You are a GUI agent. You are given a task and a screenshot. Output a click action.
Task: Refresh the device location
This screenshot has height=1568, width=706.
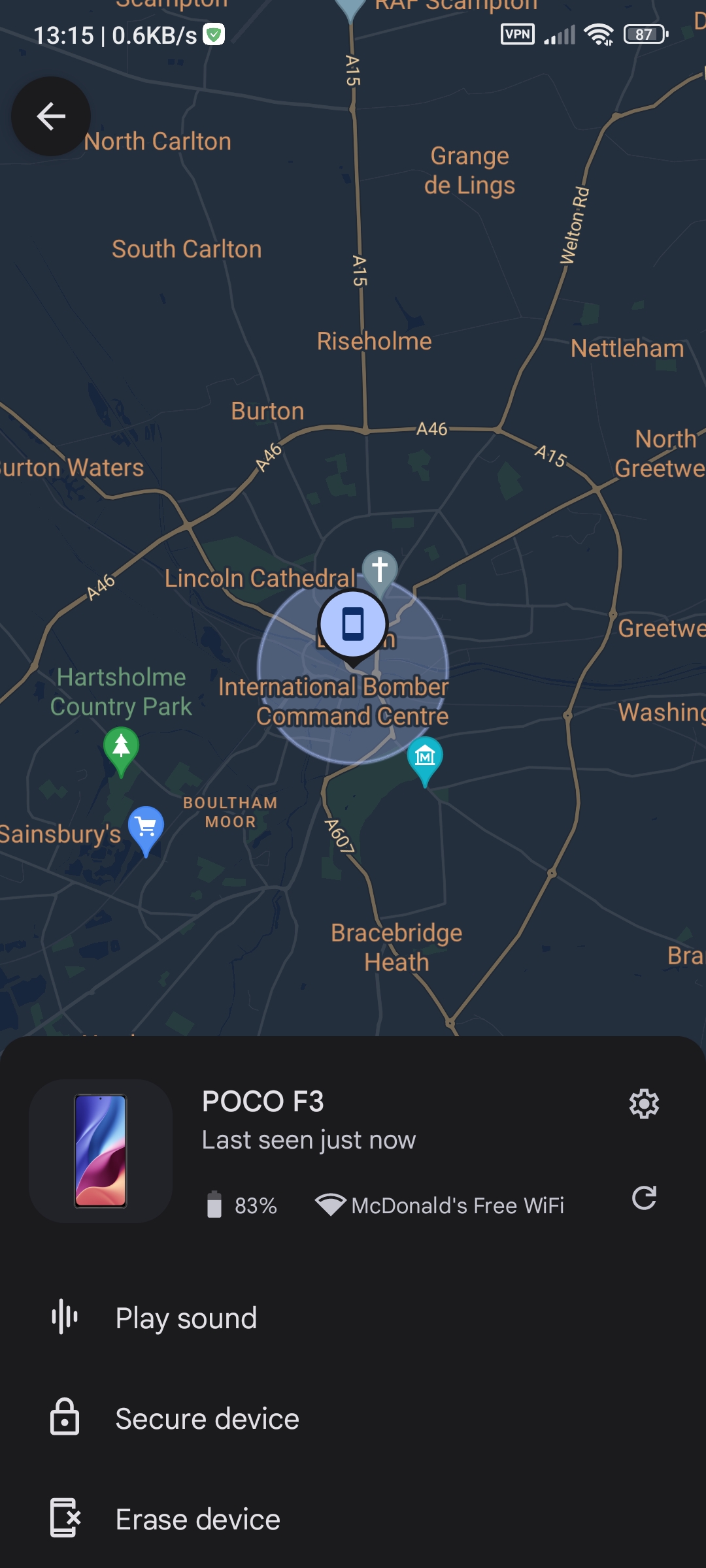pos(644,1198)
